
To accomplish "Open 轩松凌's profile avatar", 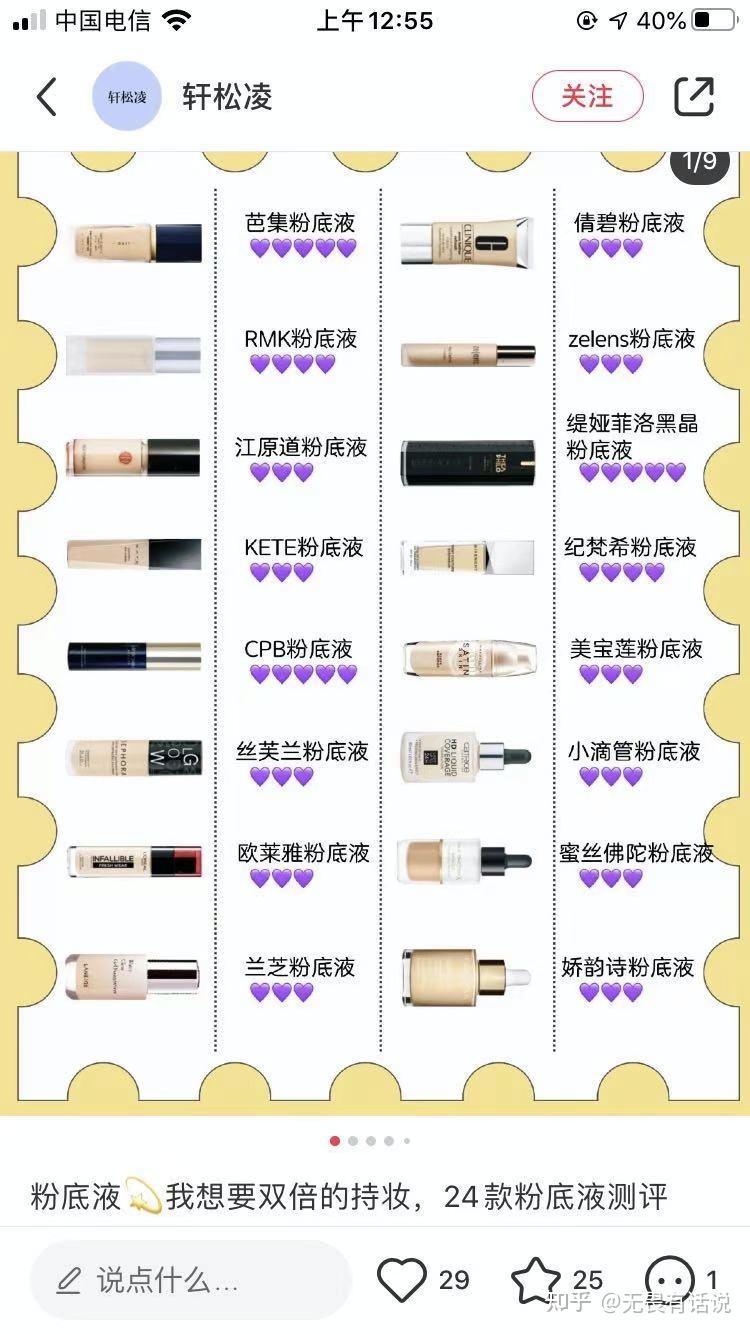I will point(127,97).
